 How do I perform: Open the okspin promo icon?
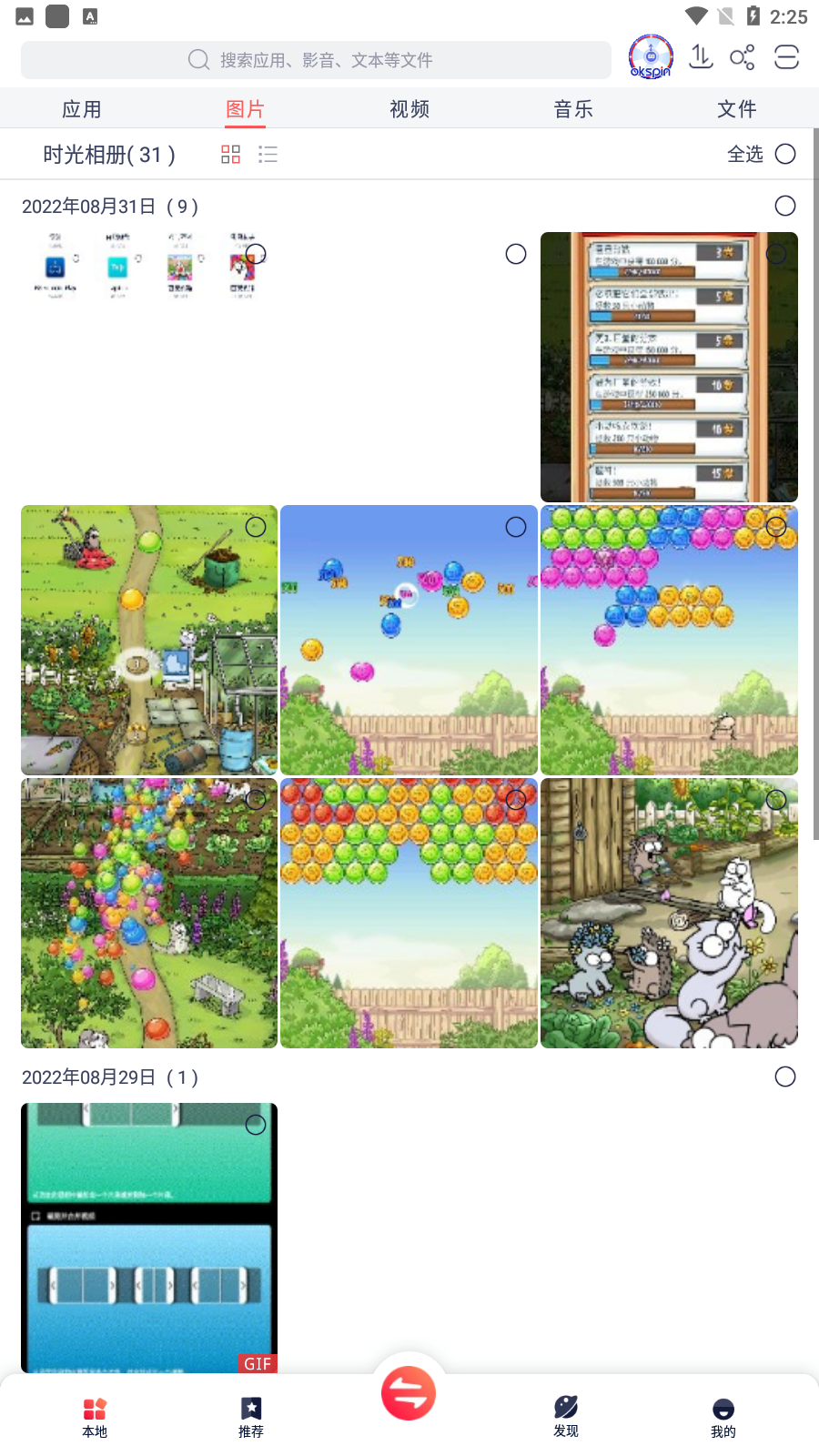click(x=651, y=57)
